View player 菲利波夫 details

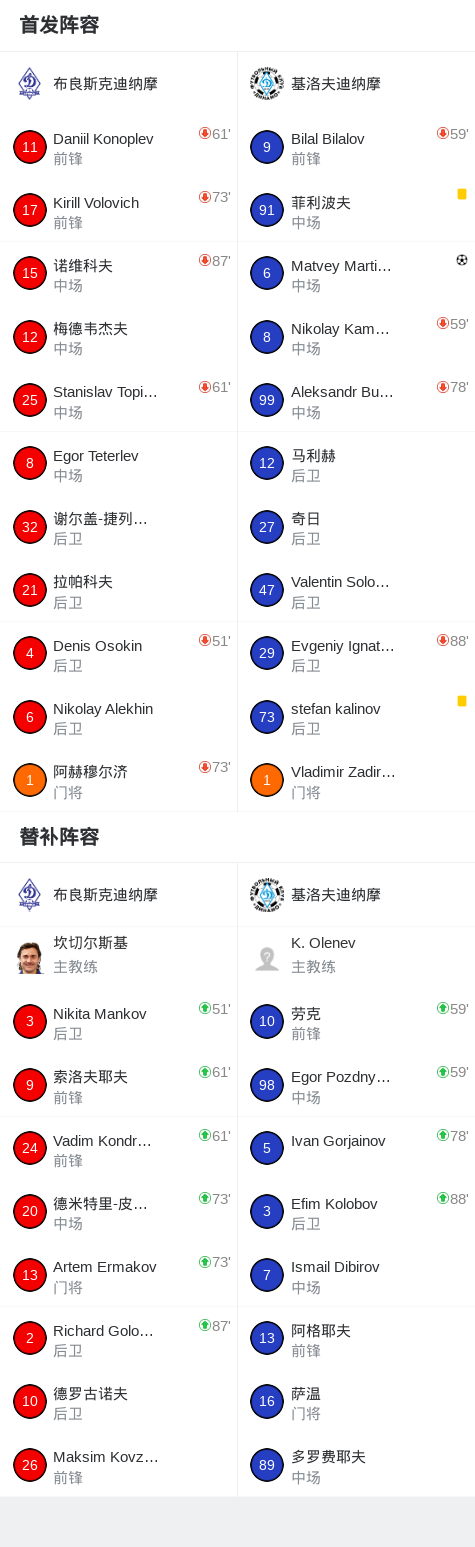pos(356,211)
